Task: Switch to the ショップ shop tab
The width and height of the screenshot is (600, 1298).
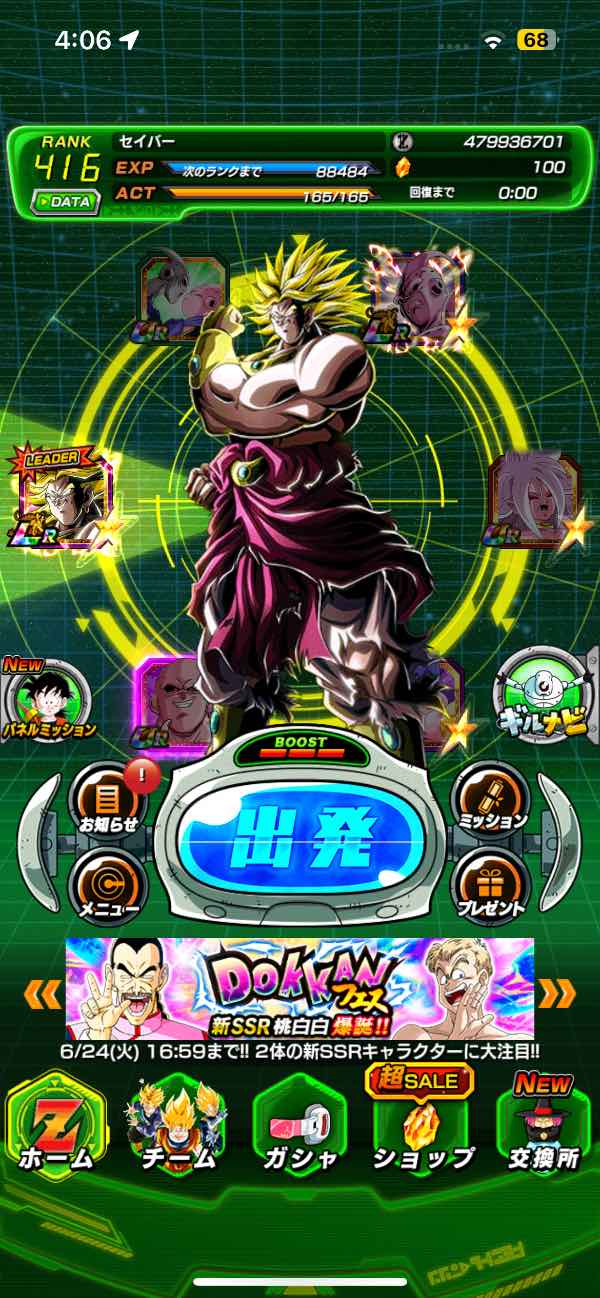Action: pos(422,1127)
